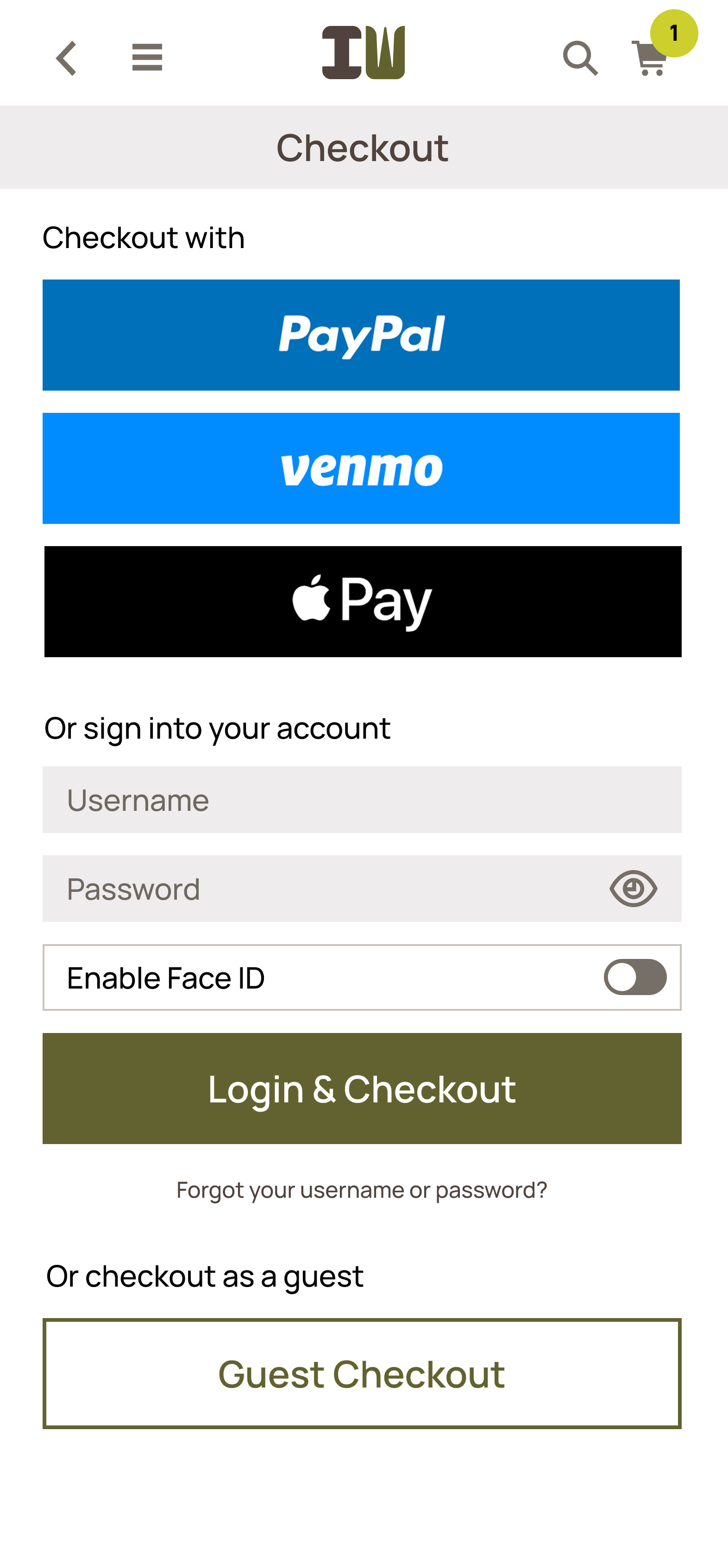Screen dimensions: 728x1568
Task: Checkout with PayPal
Action: [x=361, y=335]
